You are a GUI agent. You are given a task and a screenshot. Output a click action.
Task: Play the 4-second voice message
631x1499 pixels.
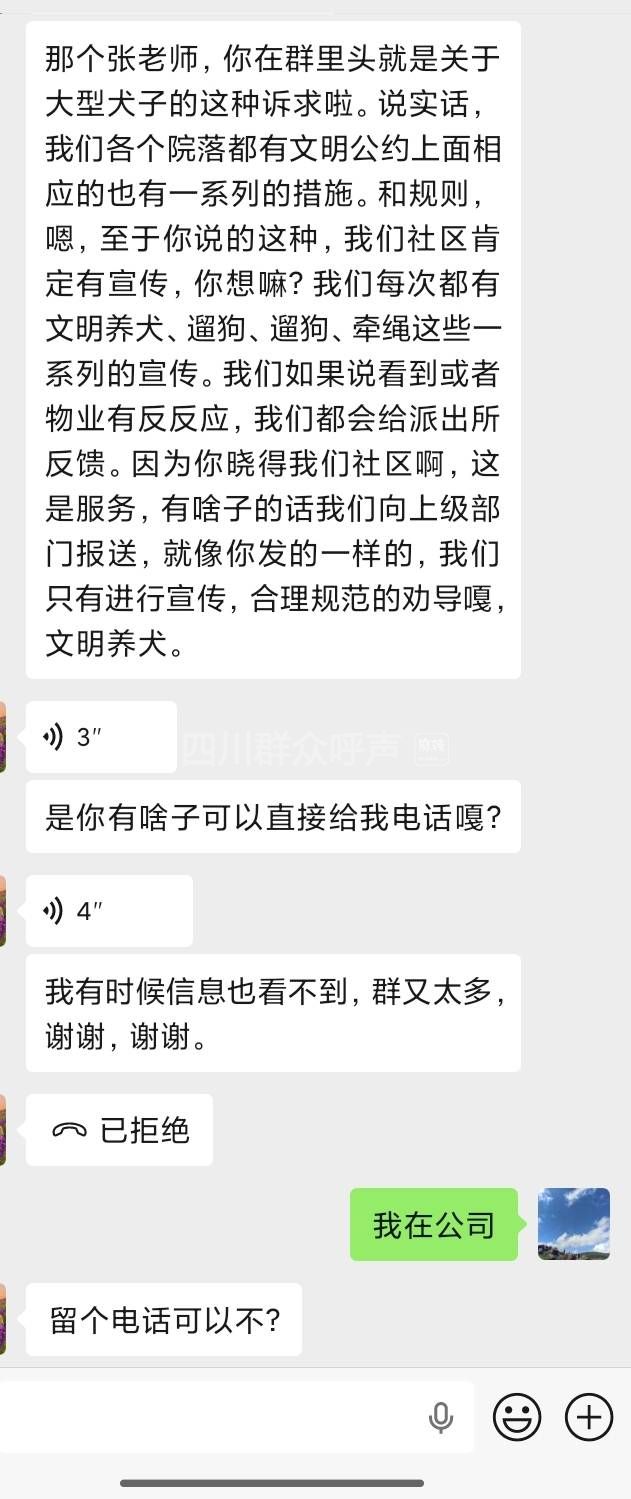coord(108,911)
